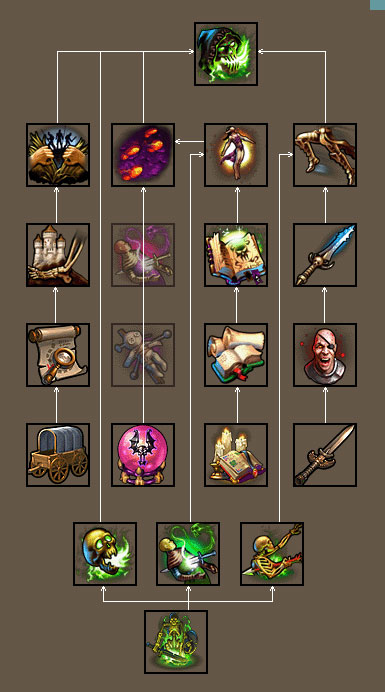The height and width of the screenshot is (692, 385).
Task: Tap the open book and scrolls skill
Action: click(236, 355)
